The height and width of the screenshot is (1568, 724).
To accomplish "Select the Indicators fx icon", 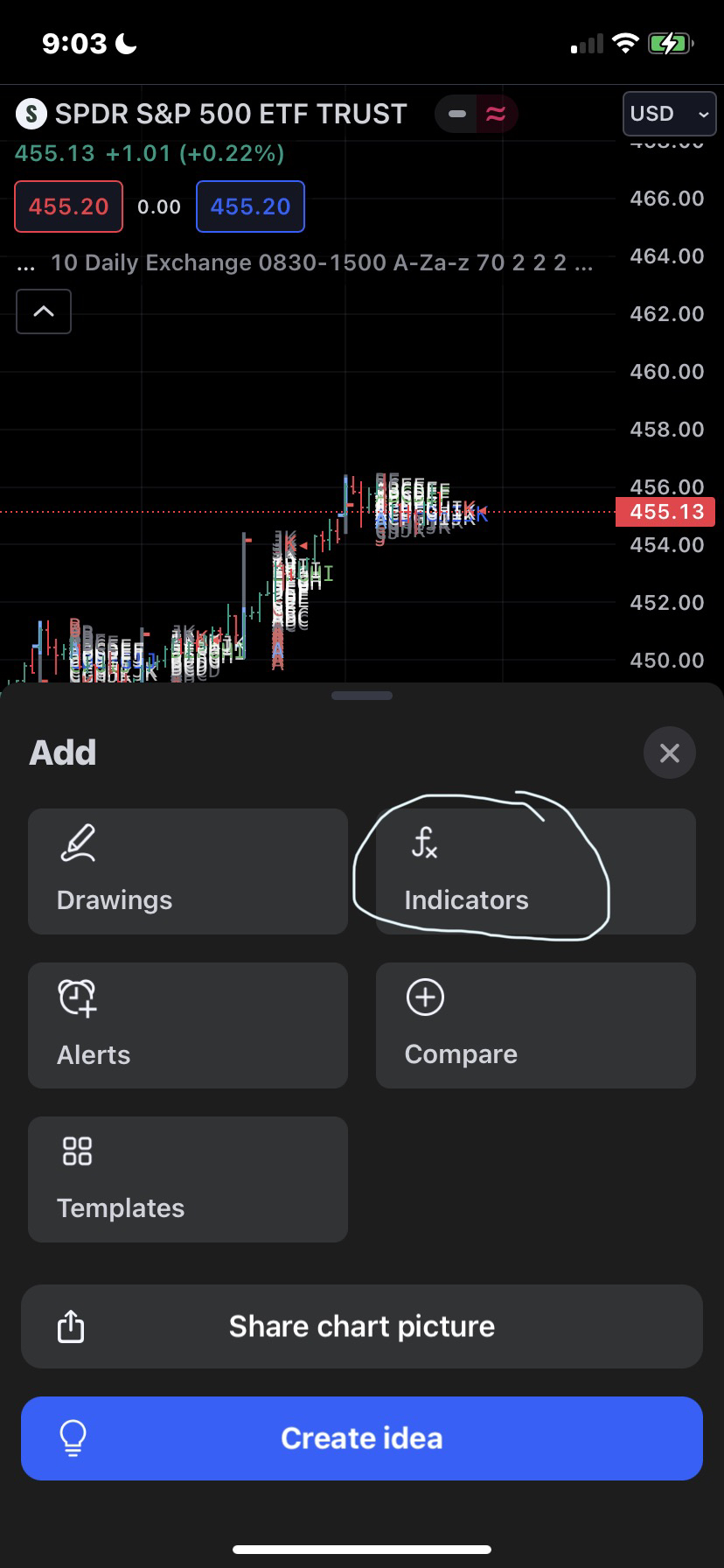I will pyautogui.click(x=425, y=844).
